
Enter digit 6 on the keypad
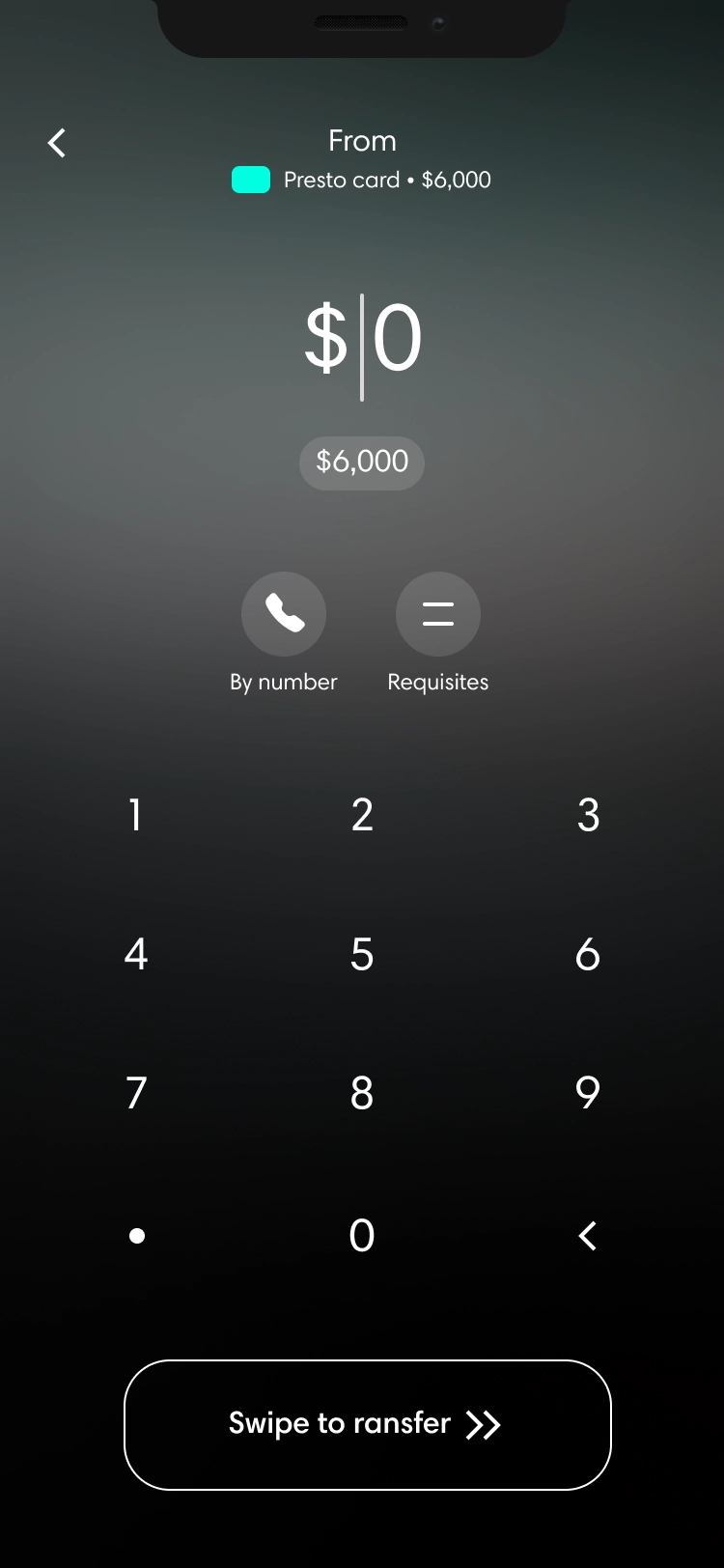[588, 954]
